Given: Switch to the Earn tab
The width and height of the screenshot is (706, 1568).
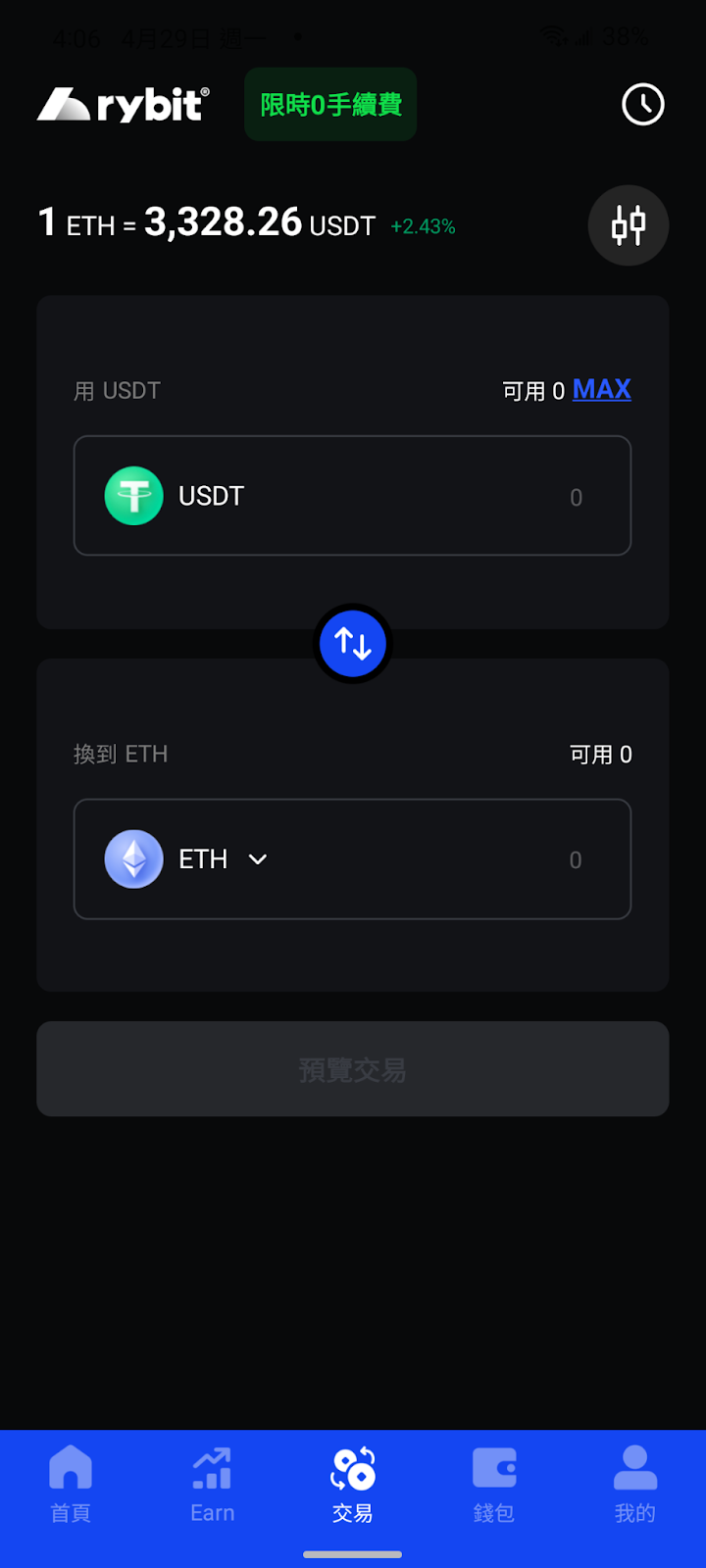Looking at the screenshot, I should point(212,1484).
